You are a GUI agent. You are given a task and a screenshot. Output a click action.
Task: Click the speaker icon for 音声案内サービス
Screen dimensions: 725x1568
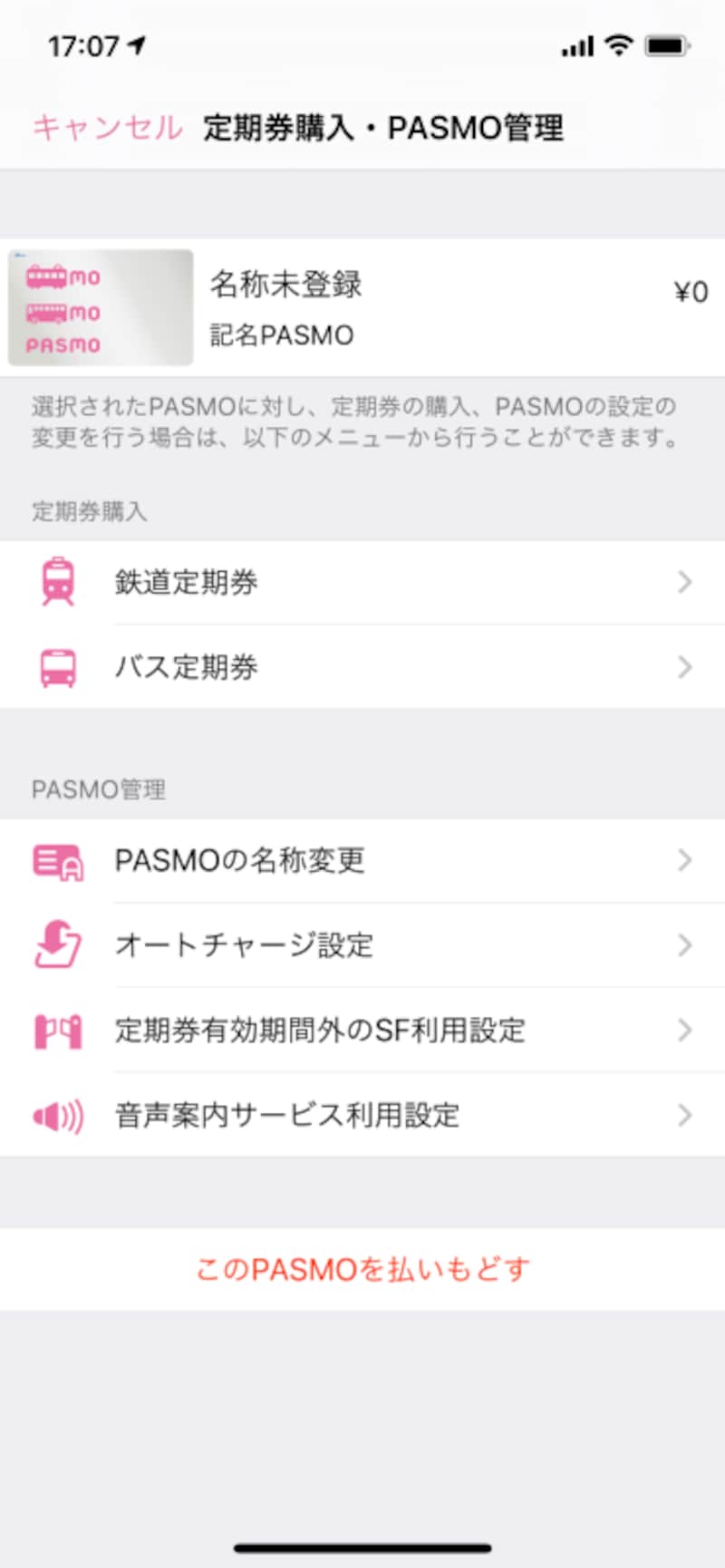click(x=58, y=1115)
